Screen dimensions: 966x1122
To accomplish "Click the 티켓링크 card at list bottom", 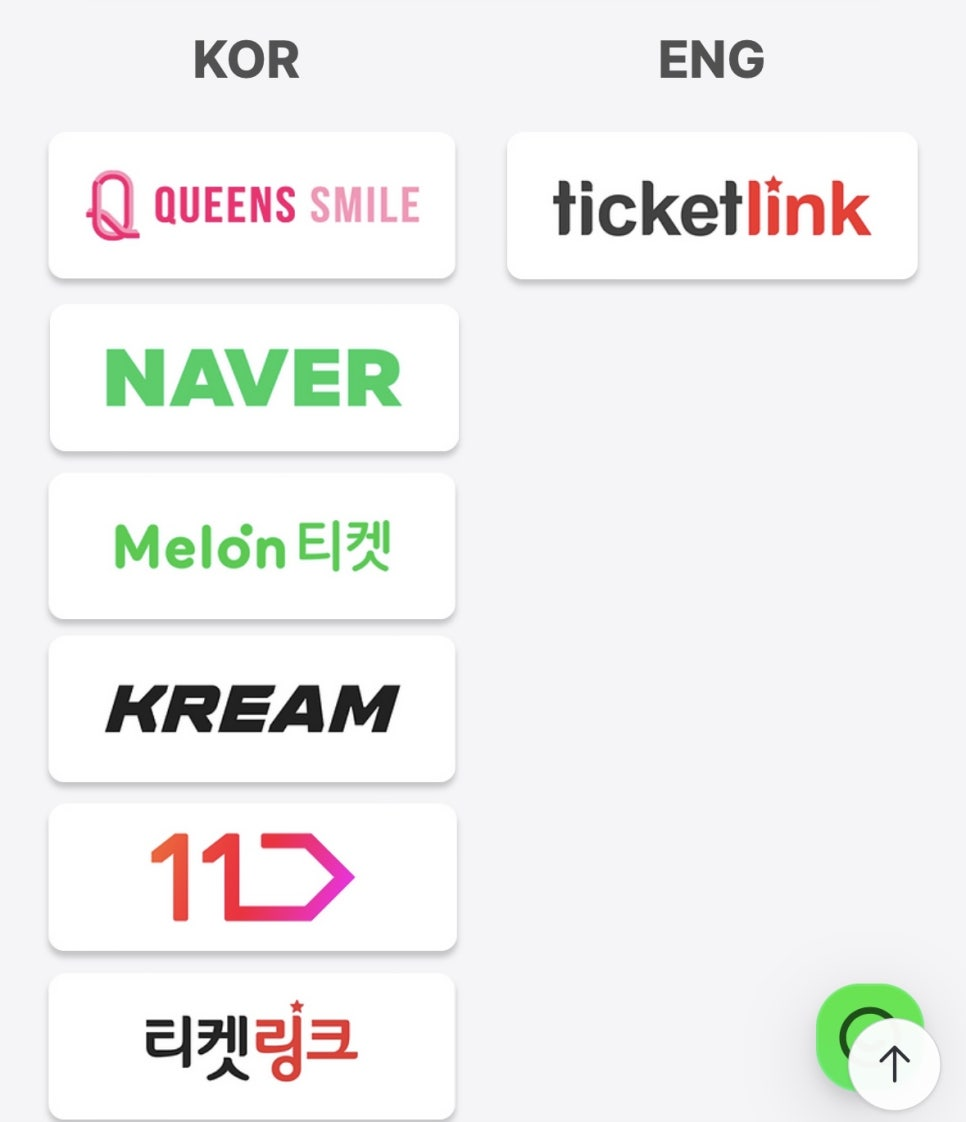I will coord(251,1044).
